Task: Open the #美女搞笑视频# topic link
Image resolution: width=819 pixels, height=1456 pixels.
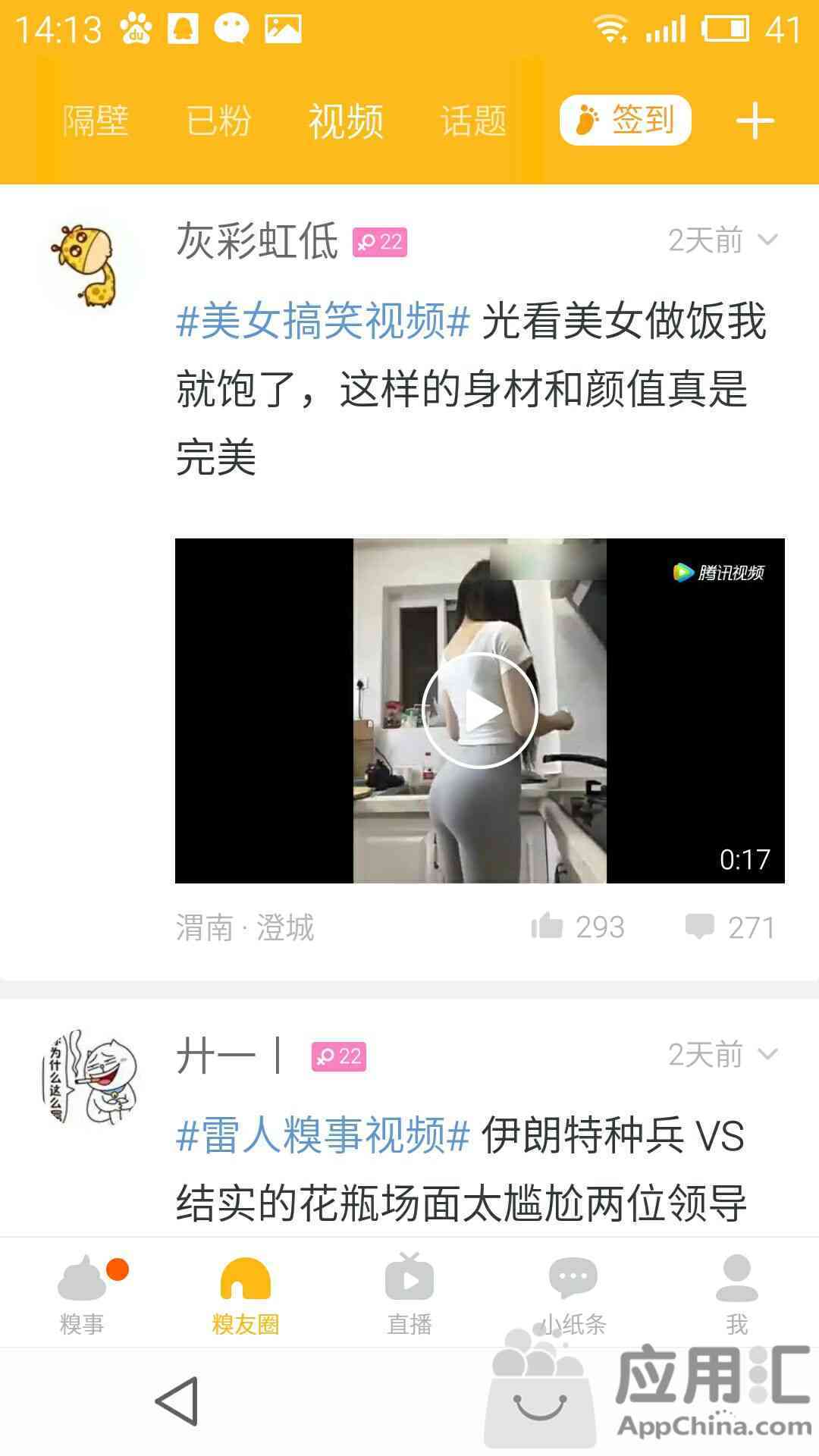Action: 323,321
